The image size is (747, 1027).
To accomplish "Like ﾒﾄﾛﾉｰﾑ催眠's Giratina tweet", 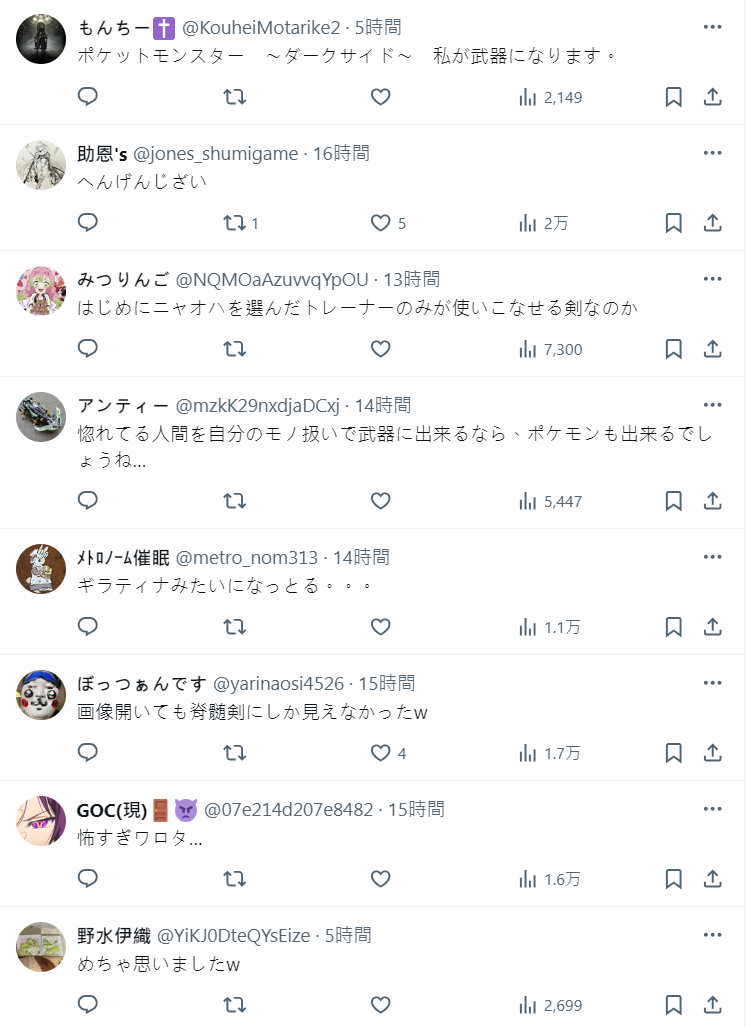I will (x=380, y=627).
